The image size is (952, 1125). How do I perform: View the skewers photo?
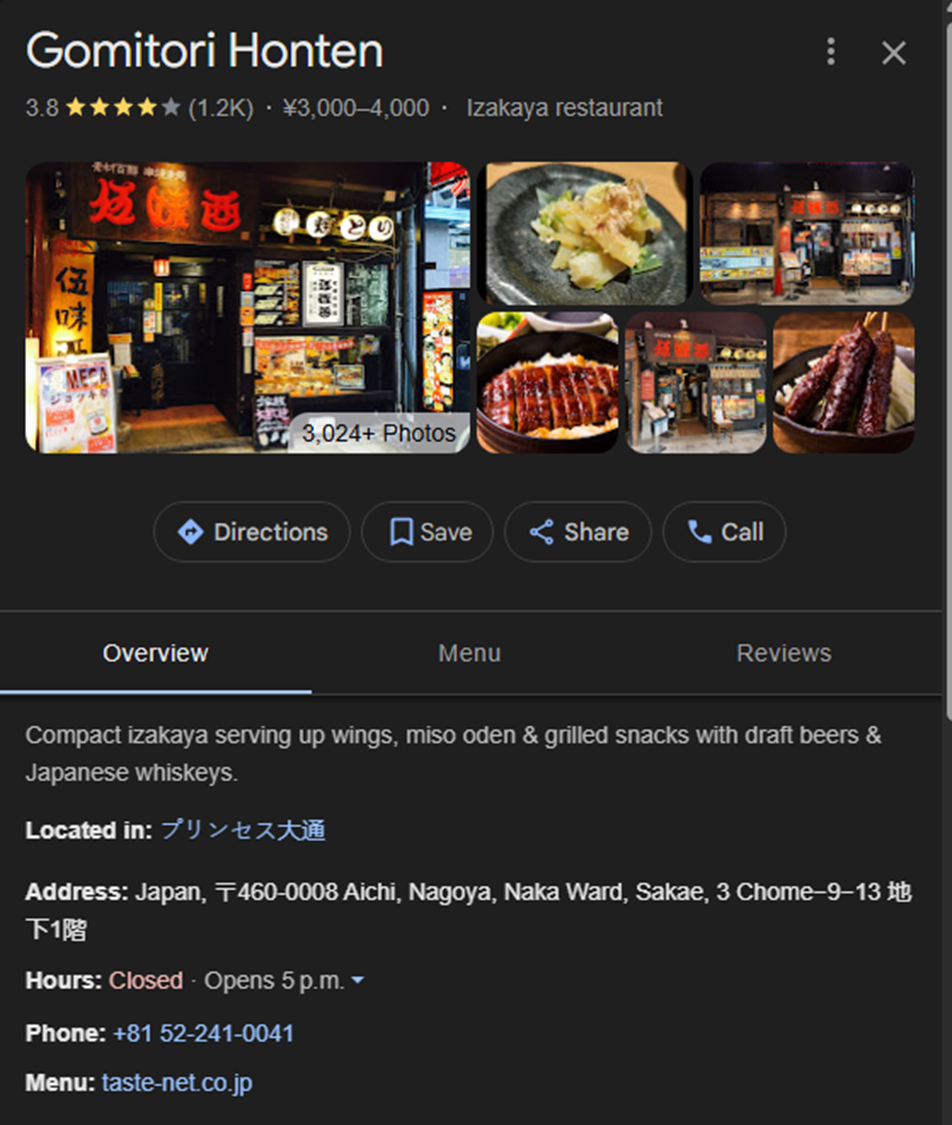(843, 383)
